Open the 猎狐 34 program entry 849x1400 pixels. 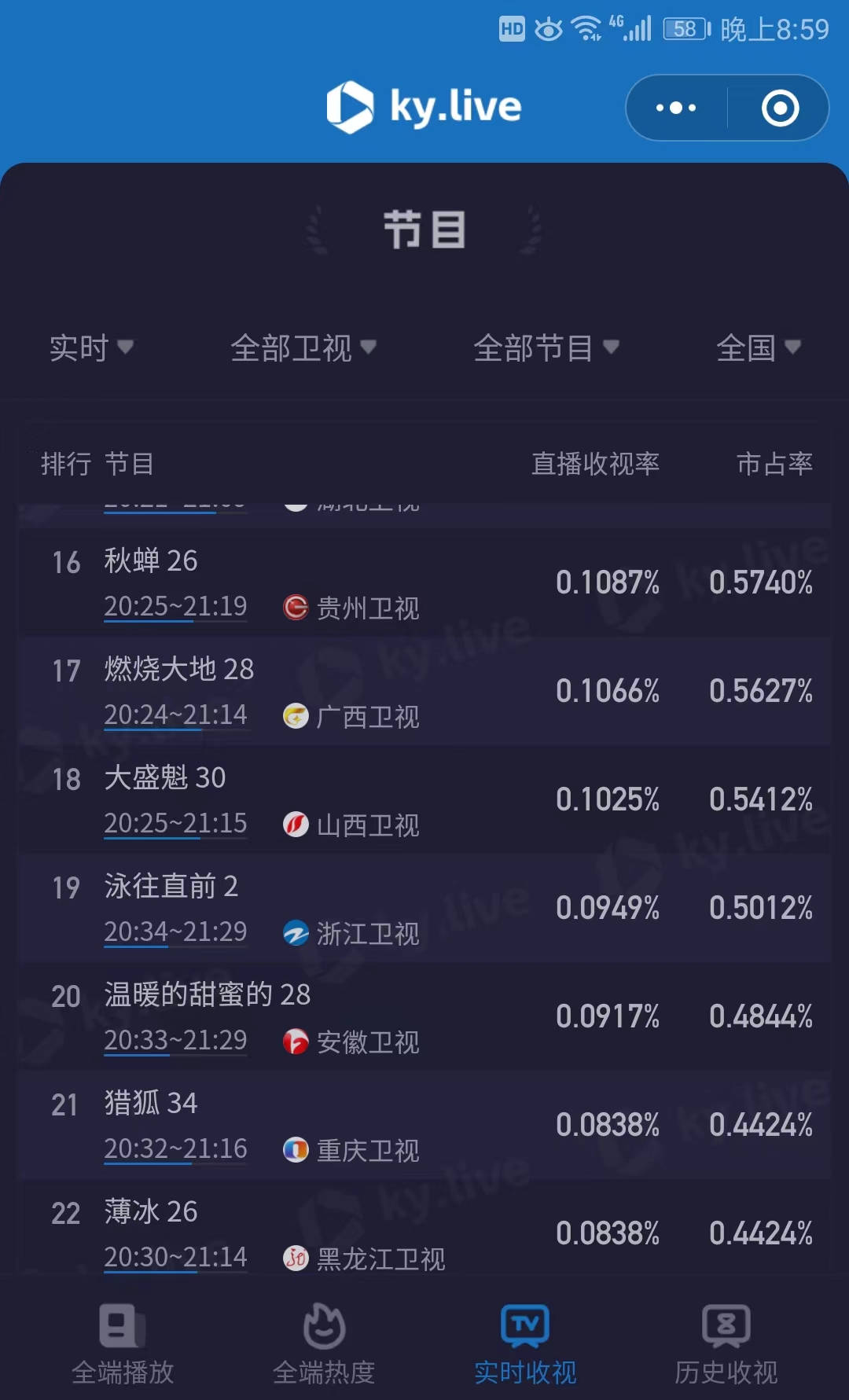click(424, 1126)
